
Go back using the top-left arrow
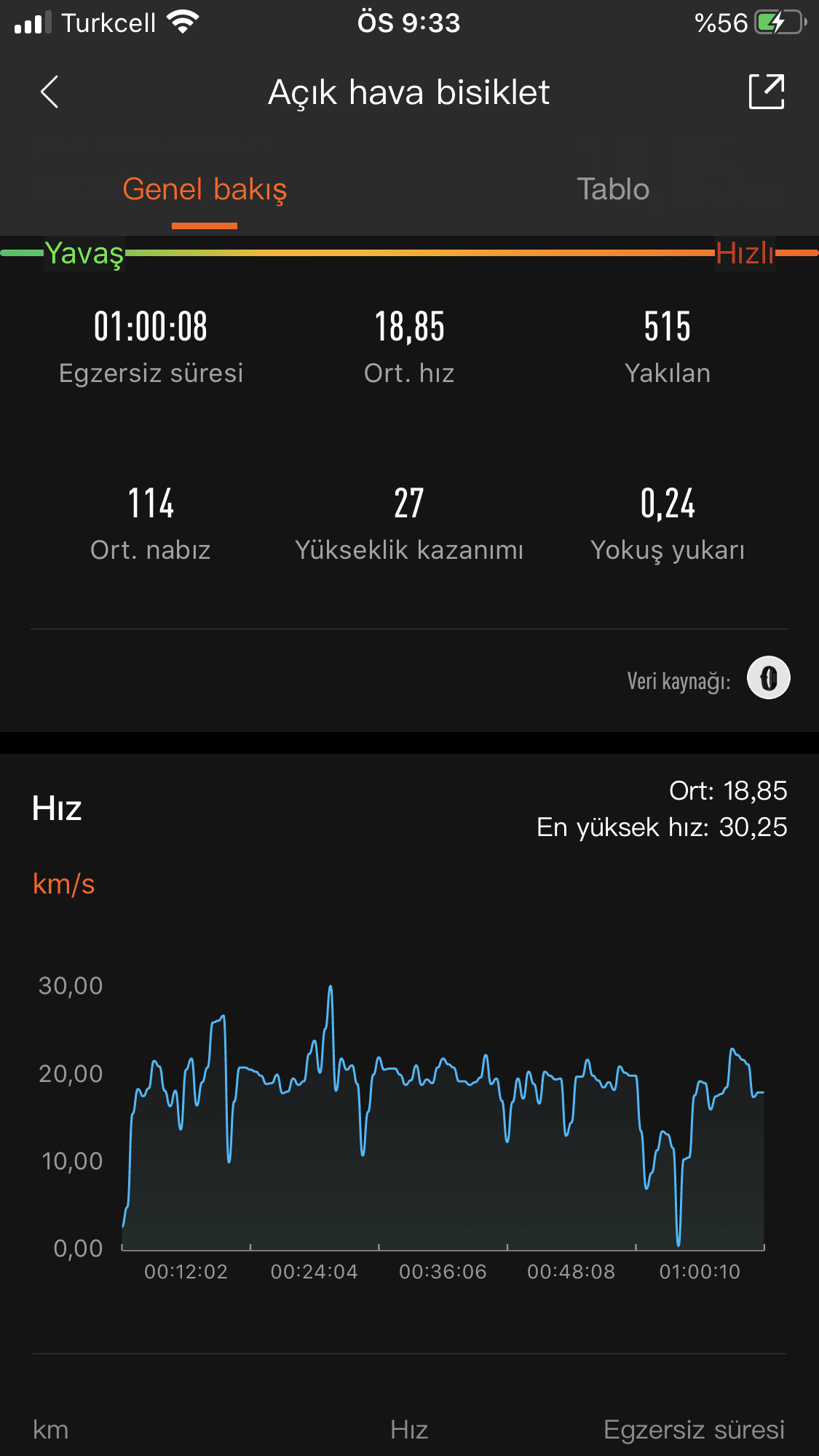(x=50, y=92)
